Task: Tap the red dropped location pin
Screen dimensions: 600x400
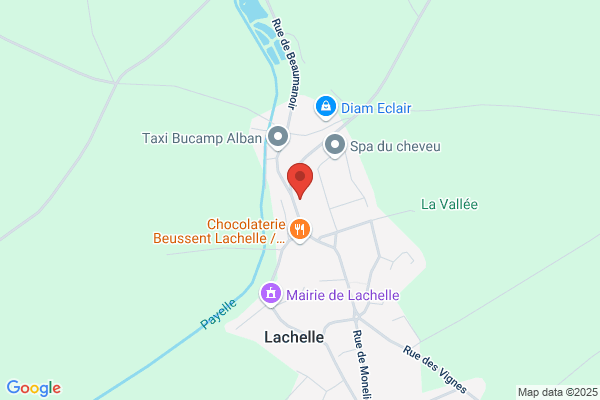Action: [x=300, y=180]
